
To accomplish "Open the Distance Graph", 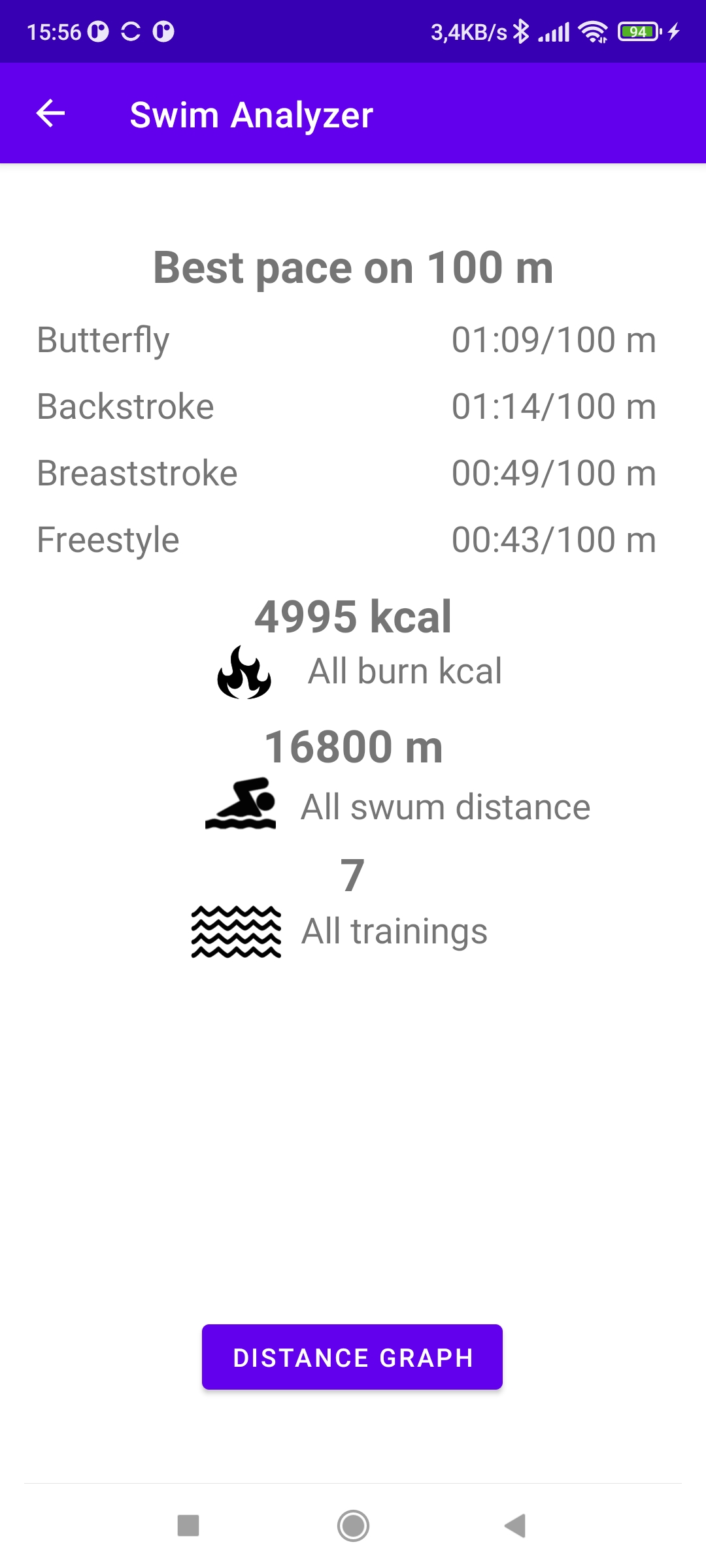I will (352, 1357).
